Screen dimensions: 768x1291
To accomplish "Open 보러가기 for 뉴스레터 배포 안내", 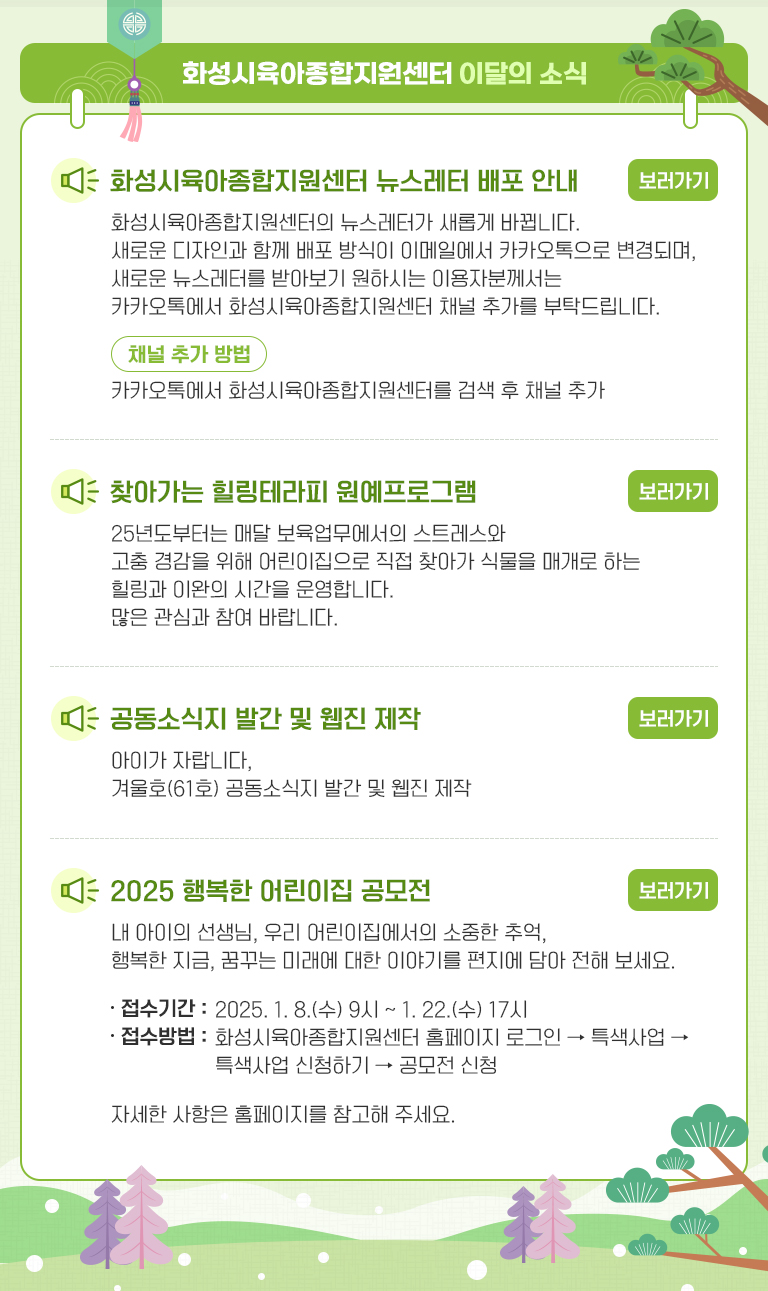I will pyautogui.click(x=673, y=180).
